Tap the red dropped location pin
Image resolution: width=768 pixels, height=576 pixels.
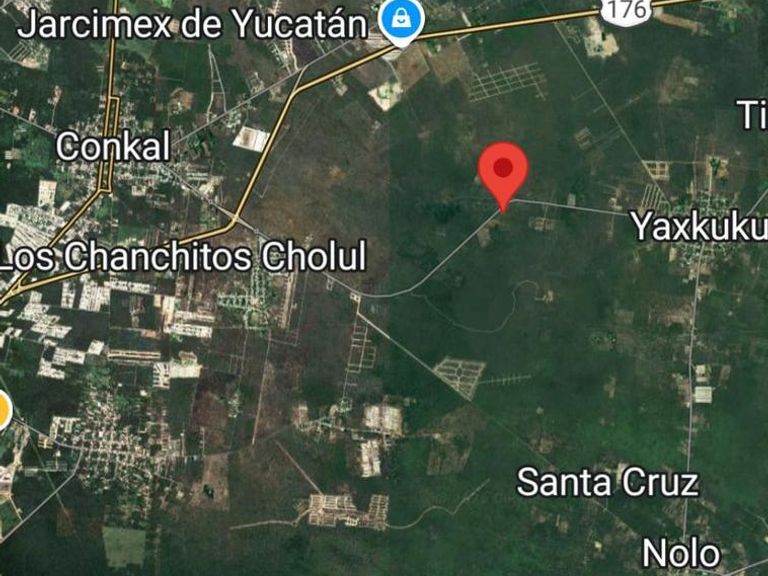point(503,176)
